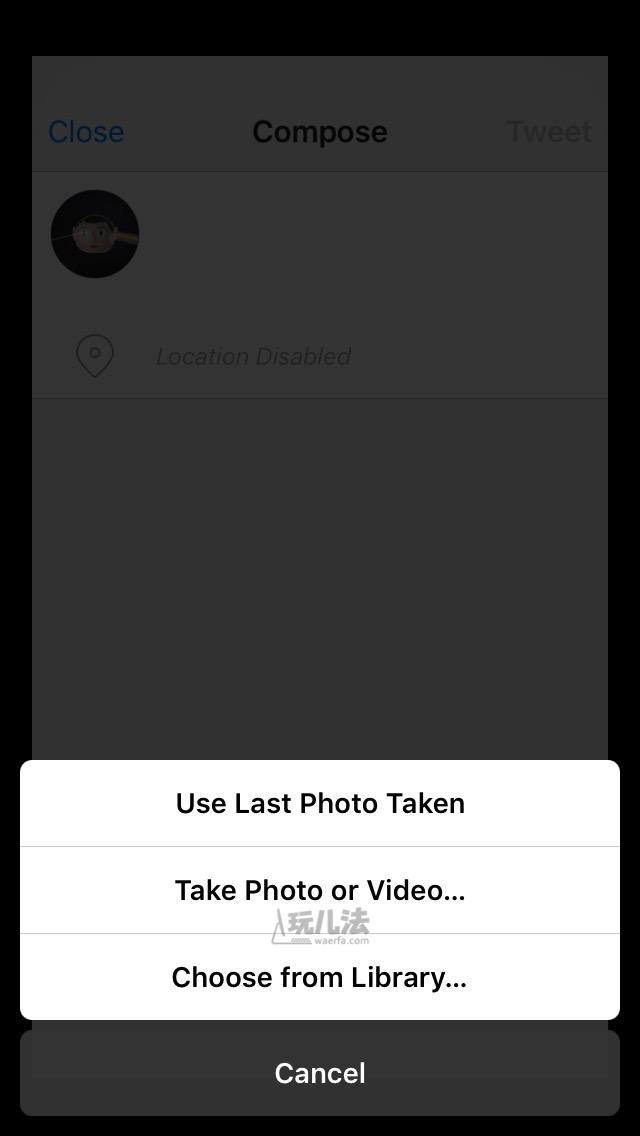This screenshot has height=1136, width=640.
Task: Choose Take Photo or Video option
Action: coord(320,890)
